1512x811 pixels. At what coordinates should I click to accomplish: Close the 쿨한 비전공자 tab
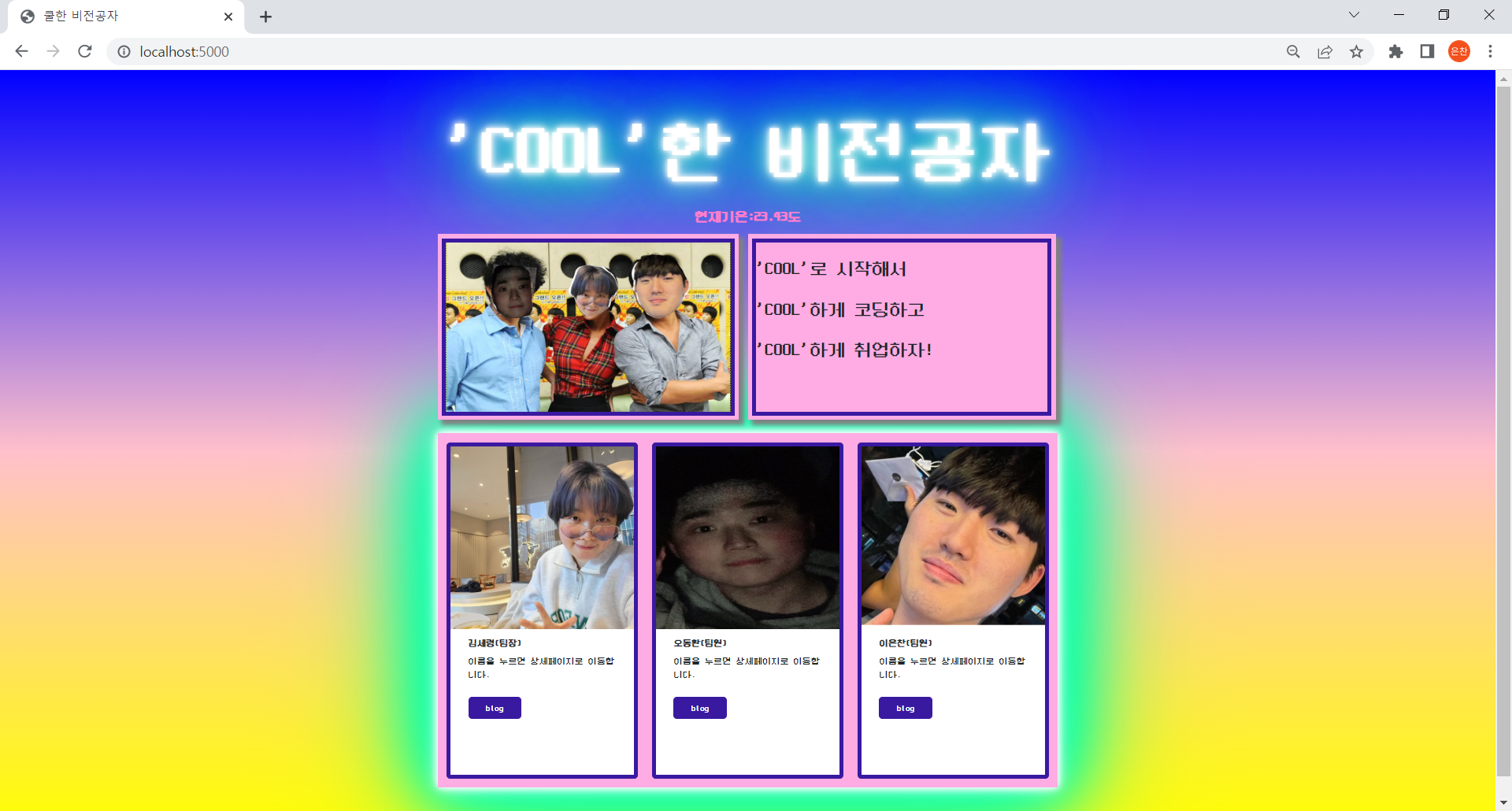228,17
